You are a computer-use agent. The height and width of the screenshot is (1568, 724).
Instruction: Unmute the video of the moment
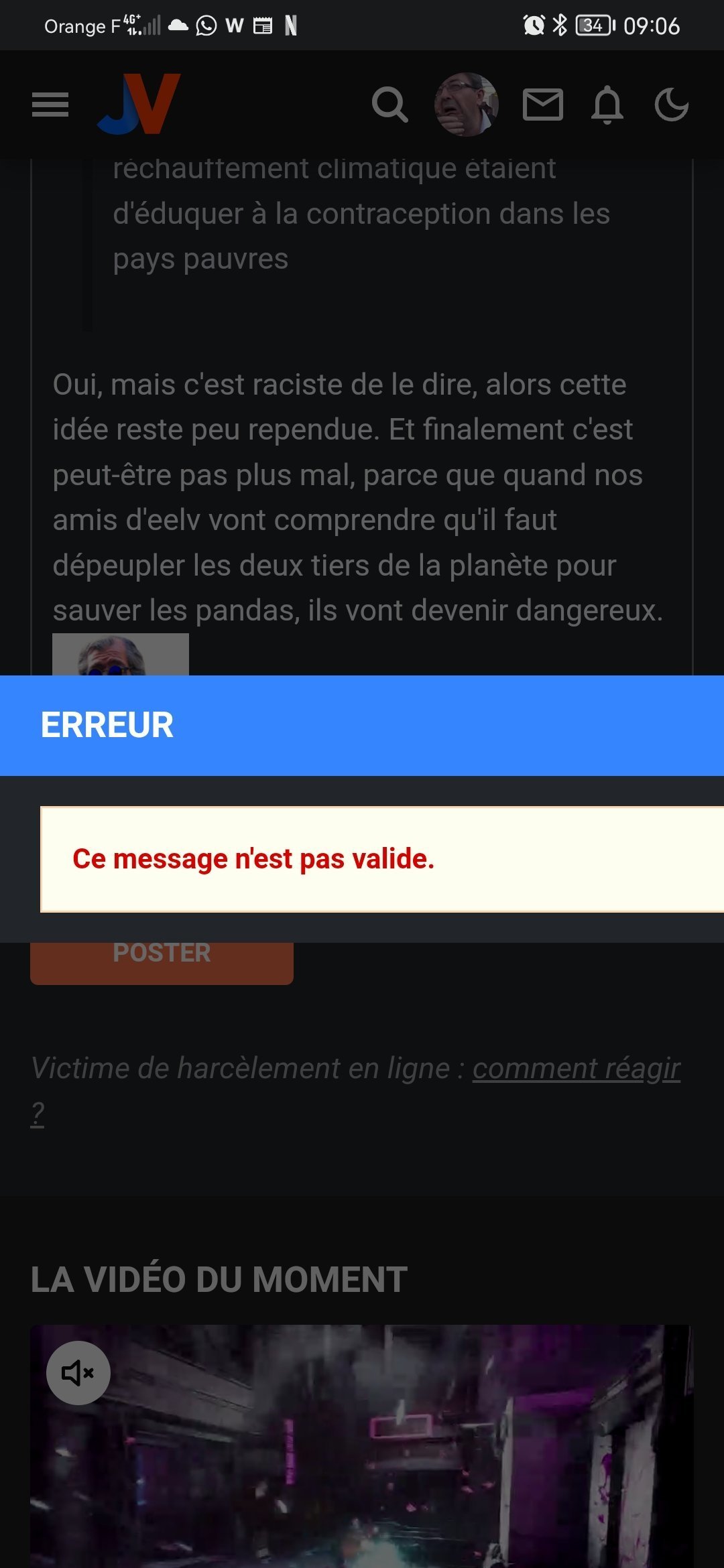tap(78, 1373)
